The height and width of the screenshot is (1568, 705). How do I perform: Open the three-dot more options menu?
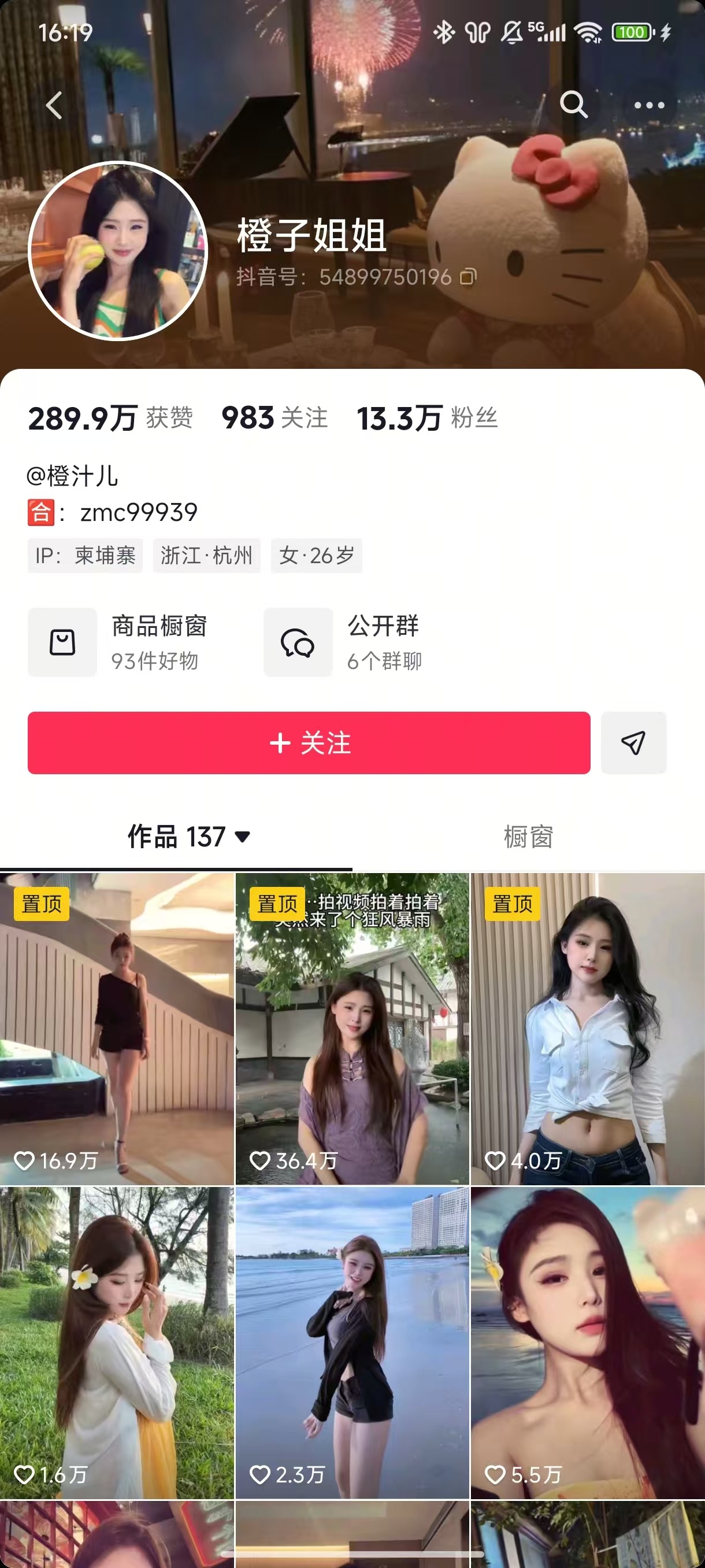pyautogui.click(x=650, y=104)
